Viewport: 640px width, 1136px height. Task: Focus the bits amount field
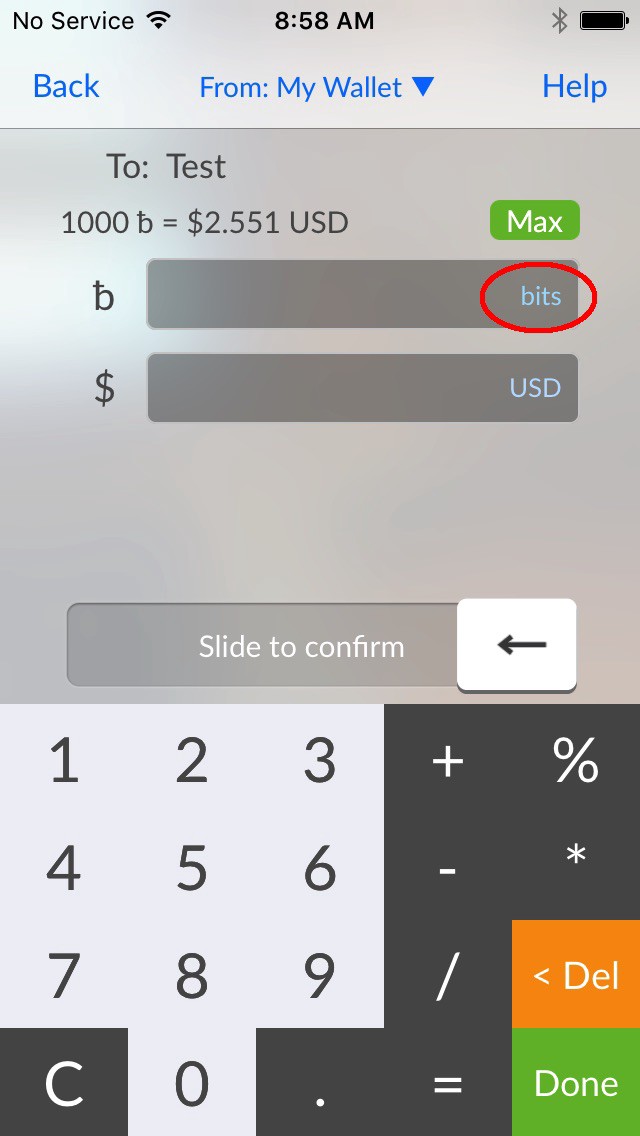click(362, 295)
